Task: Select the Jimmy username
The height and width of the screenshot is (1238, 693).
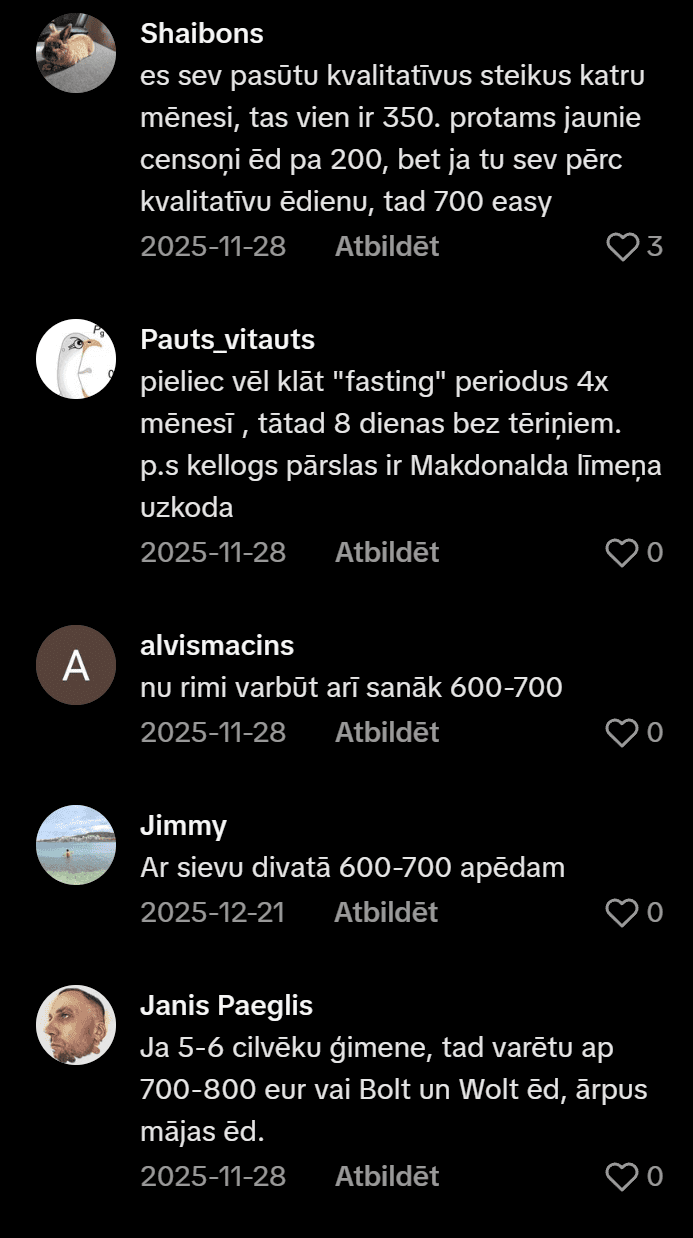Action: click(183, 826)
